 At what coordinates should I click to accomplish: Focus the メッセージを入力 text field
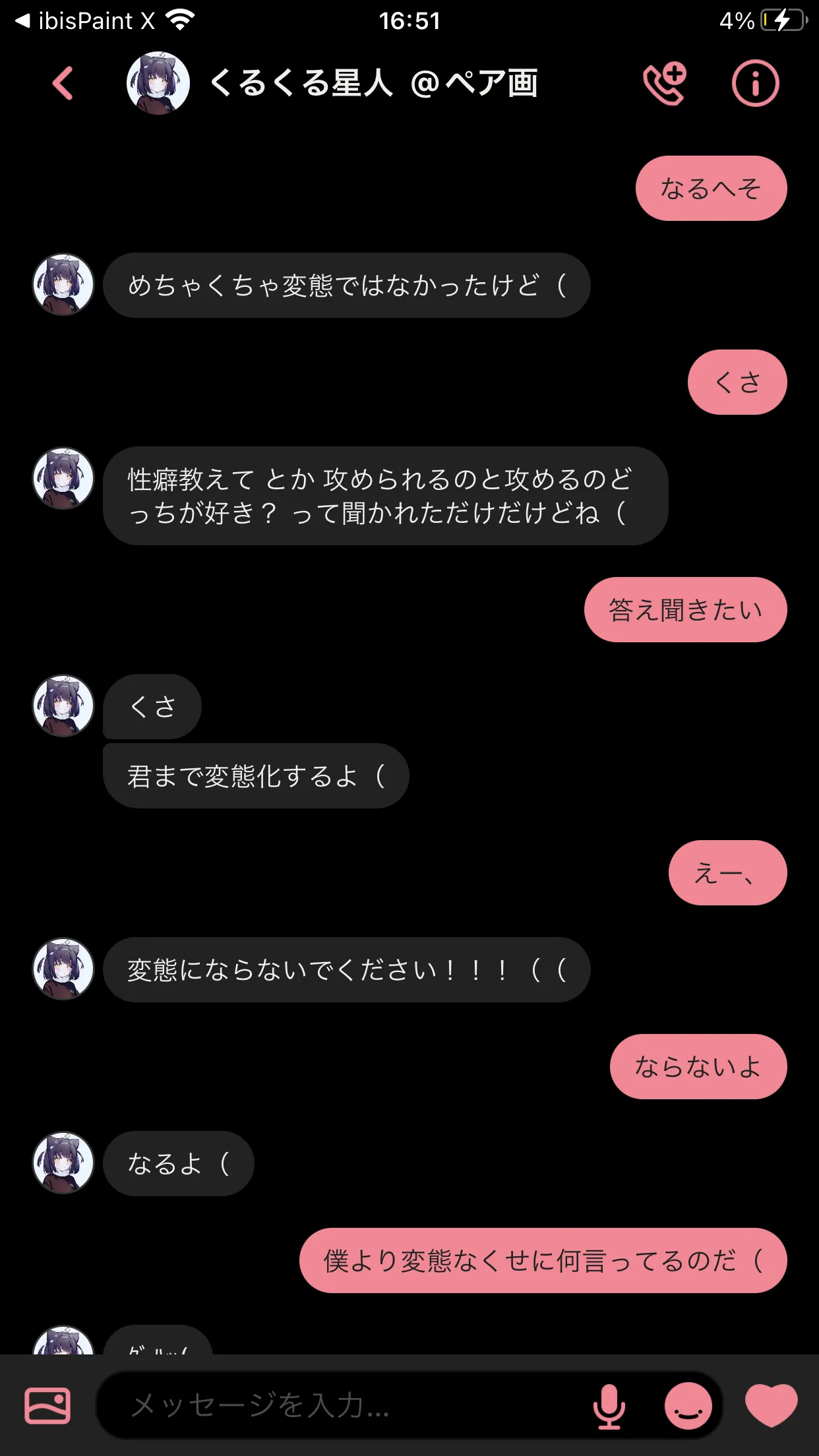343,1405
